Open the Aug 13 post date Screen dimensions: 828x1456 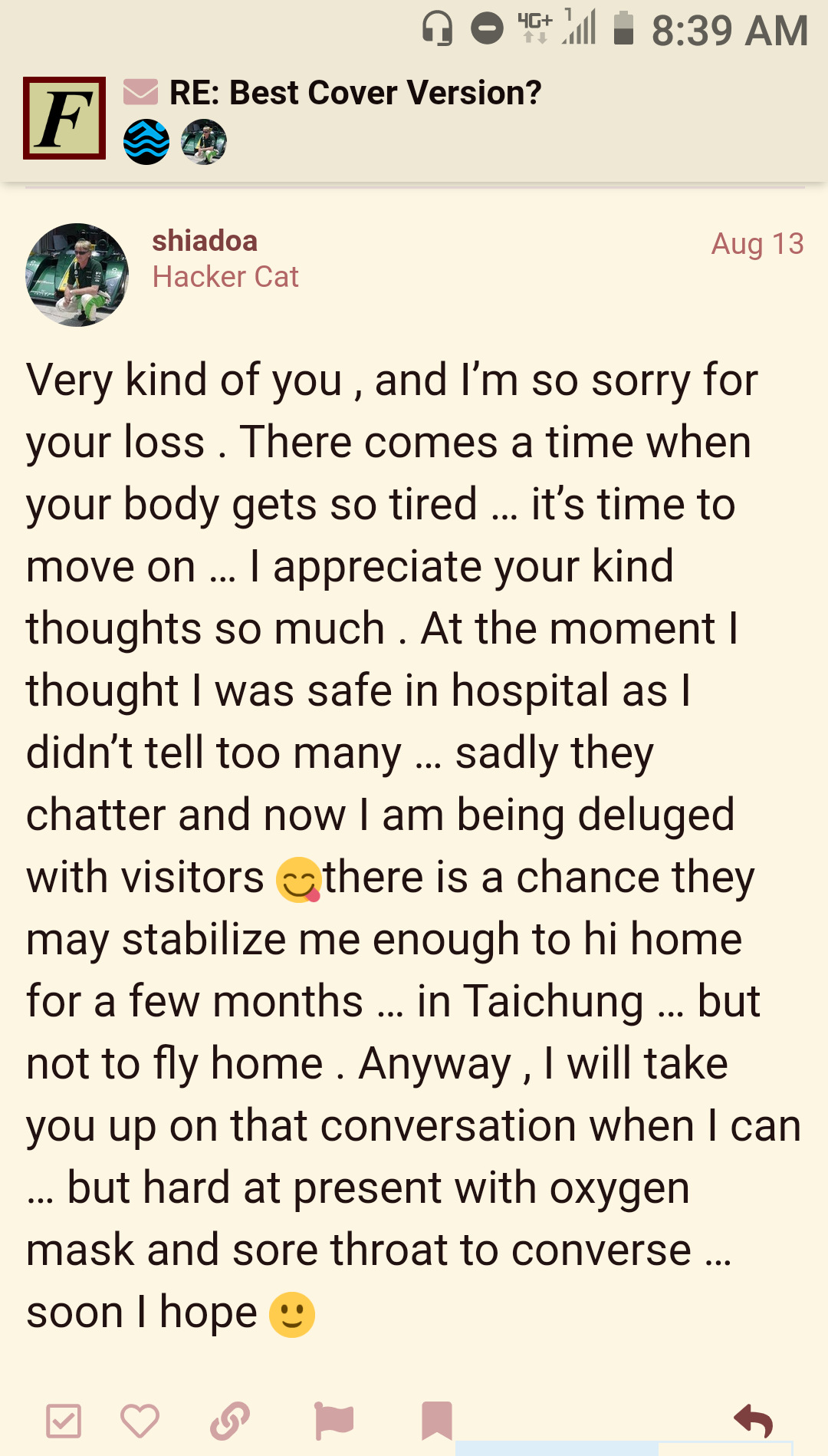757,244
